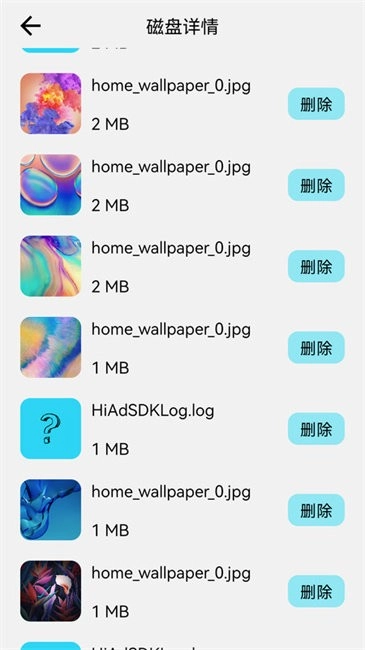Delete the wallpaper with the dark leaves thumbnail
Image resolution: width=365 pixels, height=650 pixels.
click(x=316, y=591)
